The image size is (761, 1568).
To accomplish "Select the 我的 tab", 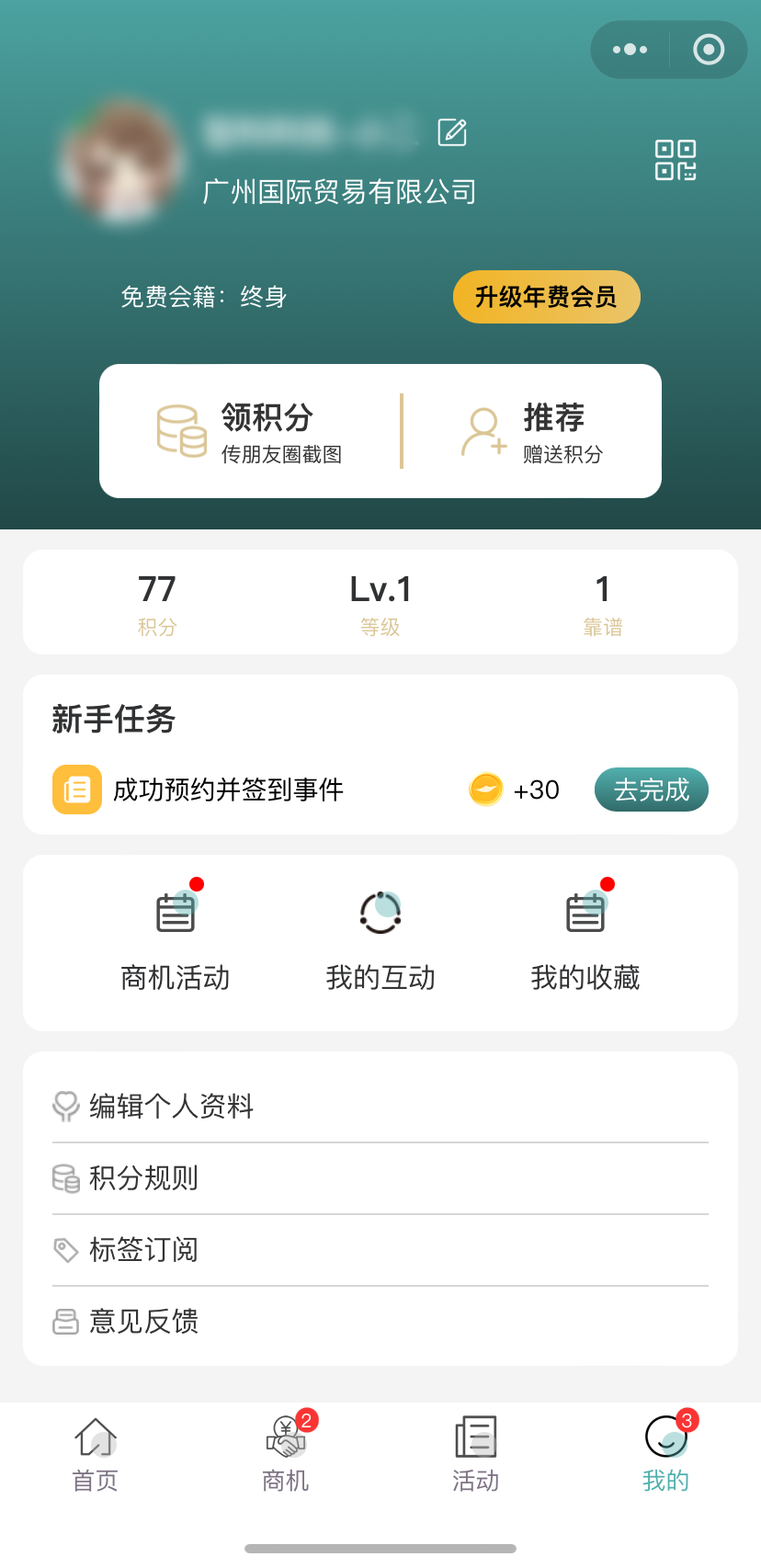I will coord(665,1454).
